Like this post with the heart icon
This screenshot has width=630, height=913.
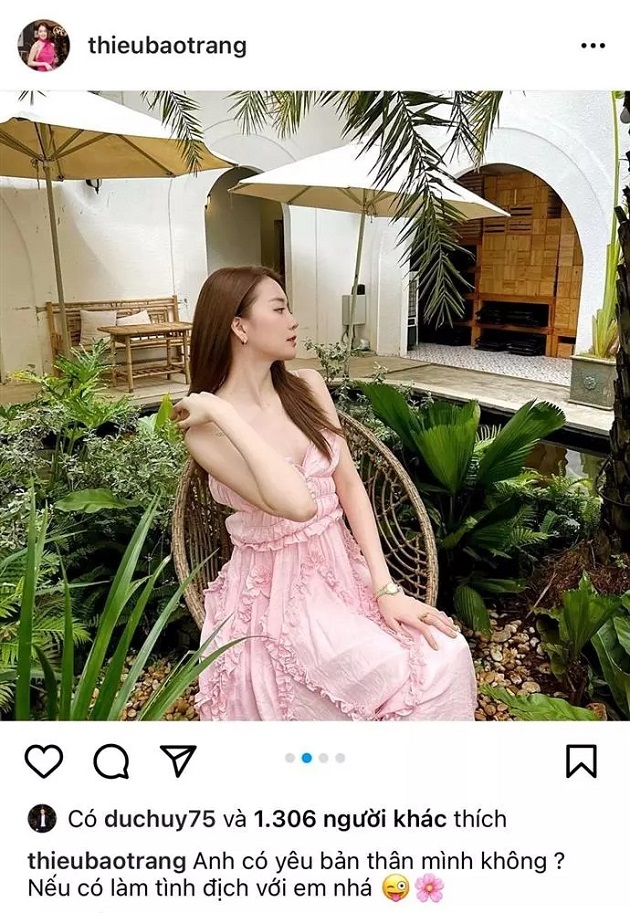tap(43, 761)
